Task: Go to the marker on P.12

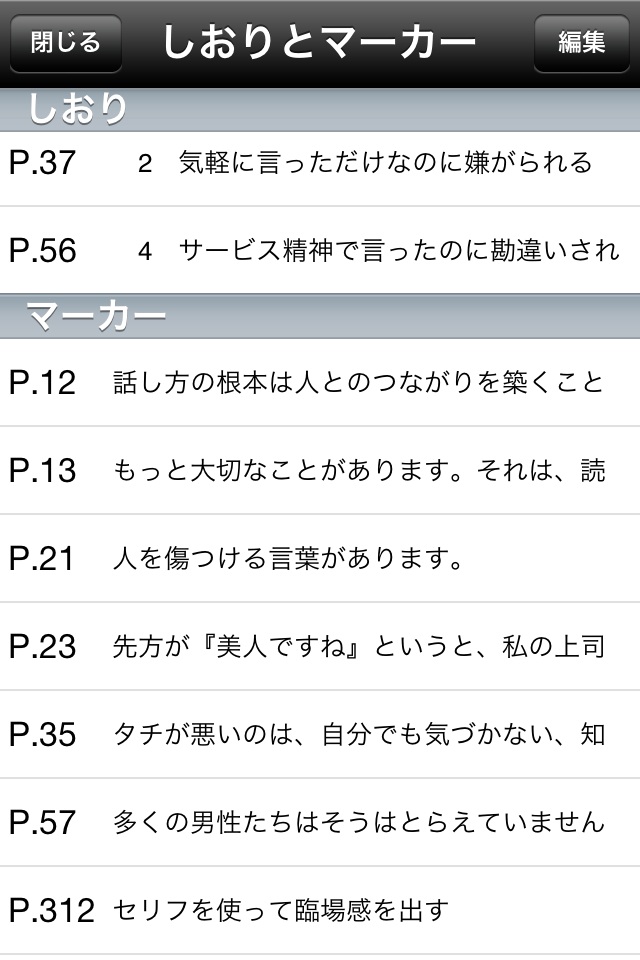Action: [x=320, y=383]
